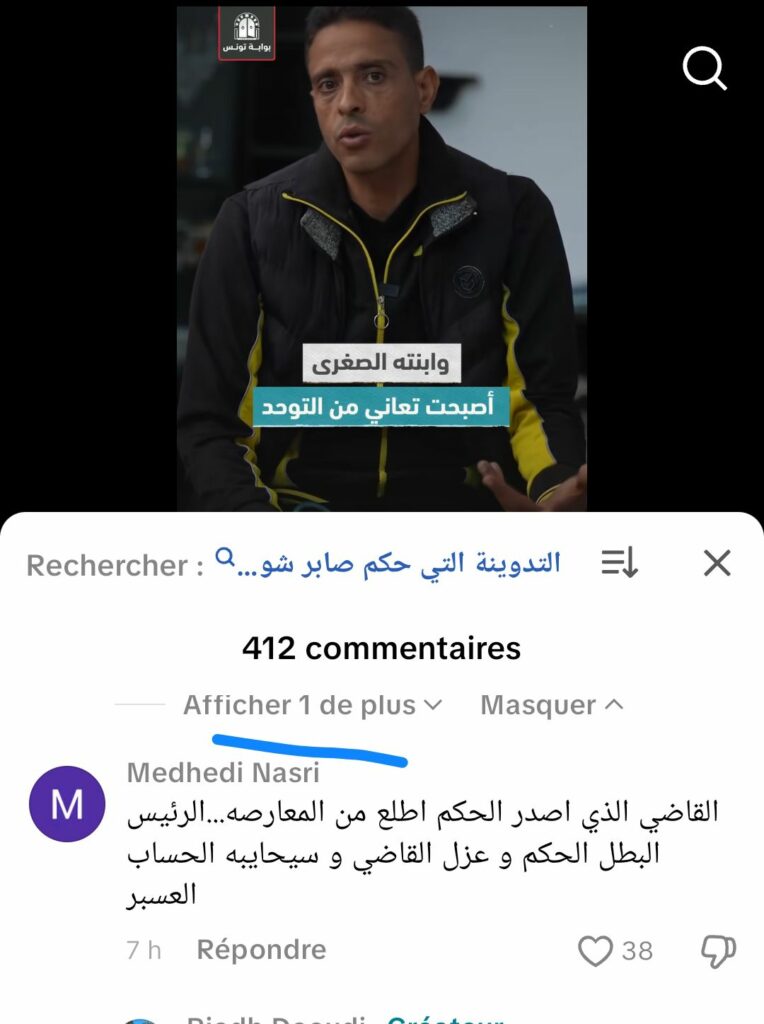Dislike Medhedi Nasri's comment
Screen dimensions: 764x1024
(x=719, y=950)
